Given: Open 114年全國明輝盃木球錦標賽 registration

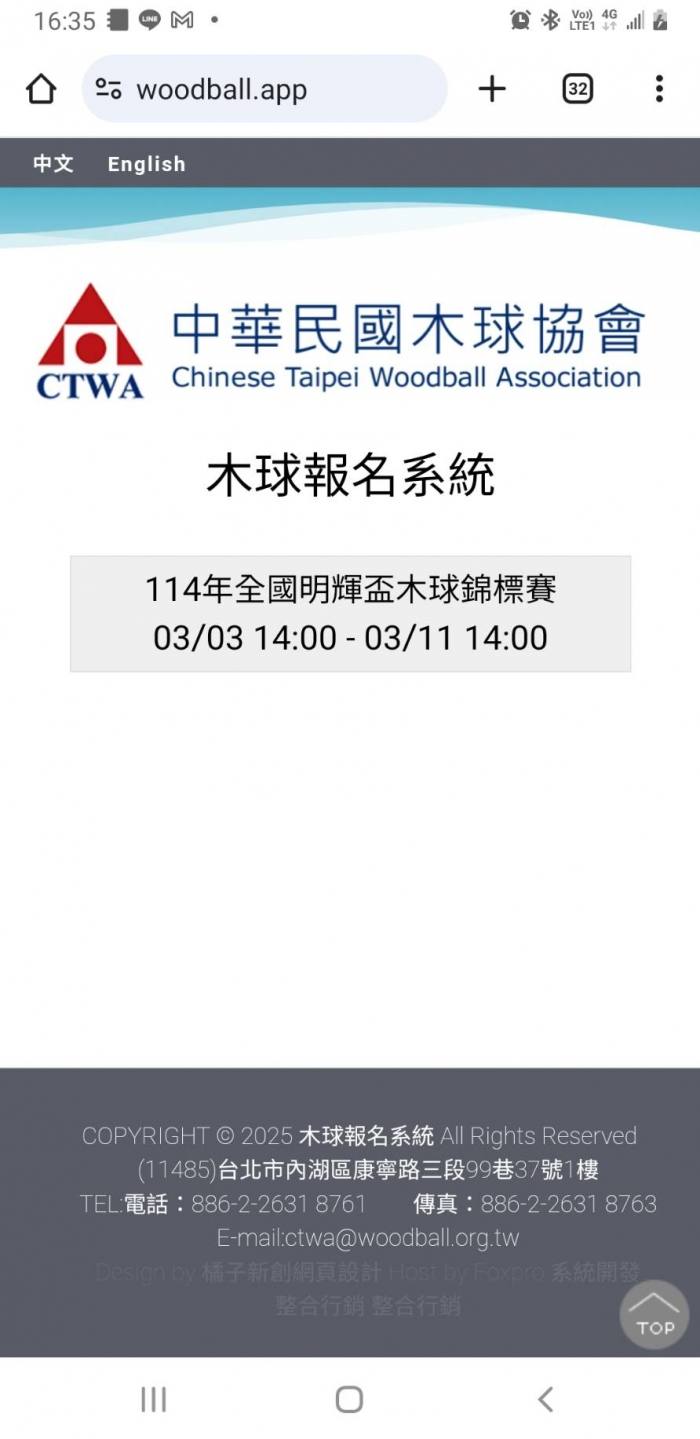Looking at the screenshot, I should click(x=350, y=613).
